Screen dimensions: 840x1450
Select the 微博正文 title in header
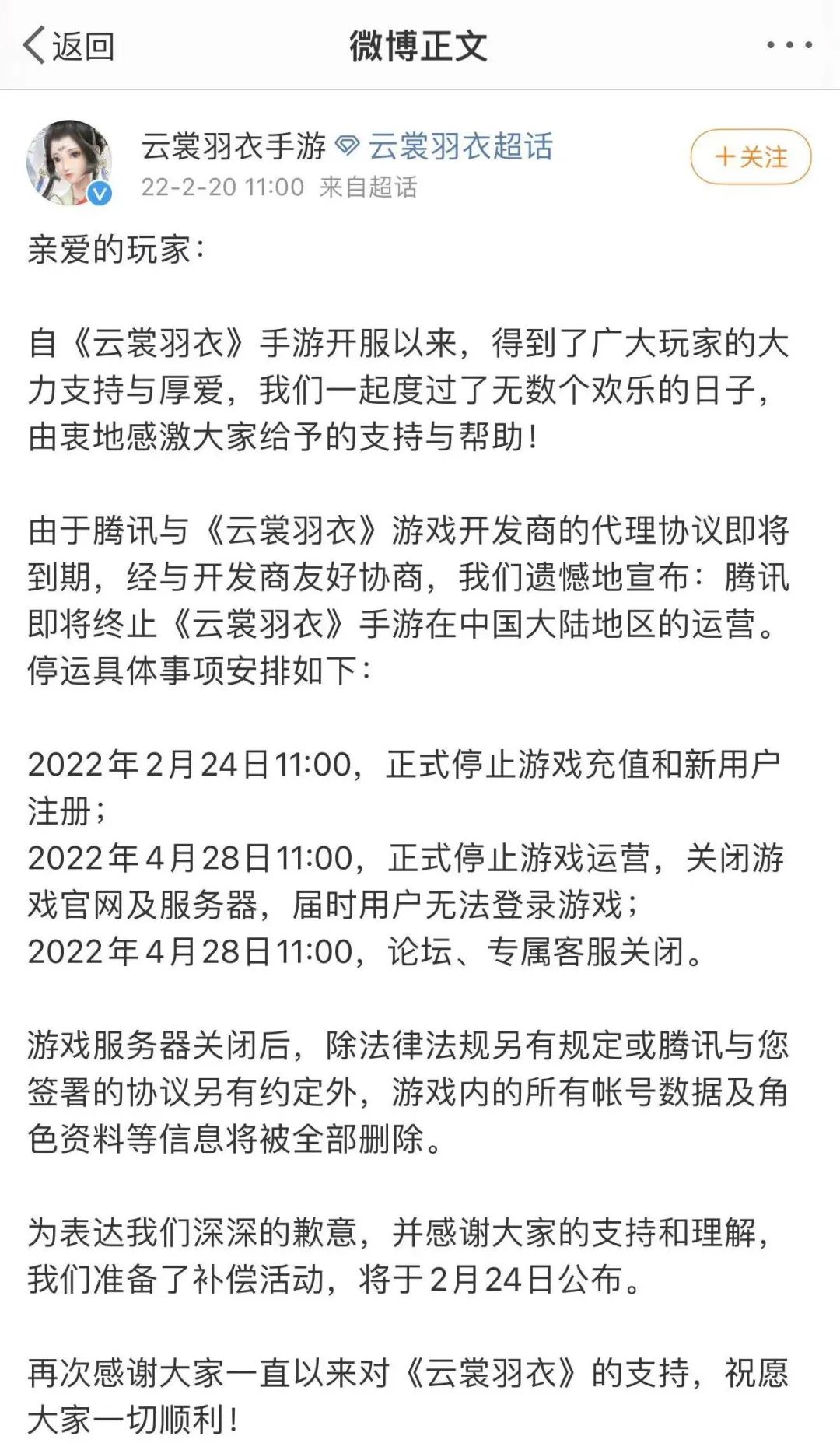[420, 45]
